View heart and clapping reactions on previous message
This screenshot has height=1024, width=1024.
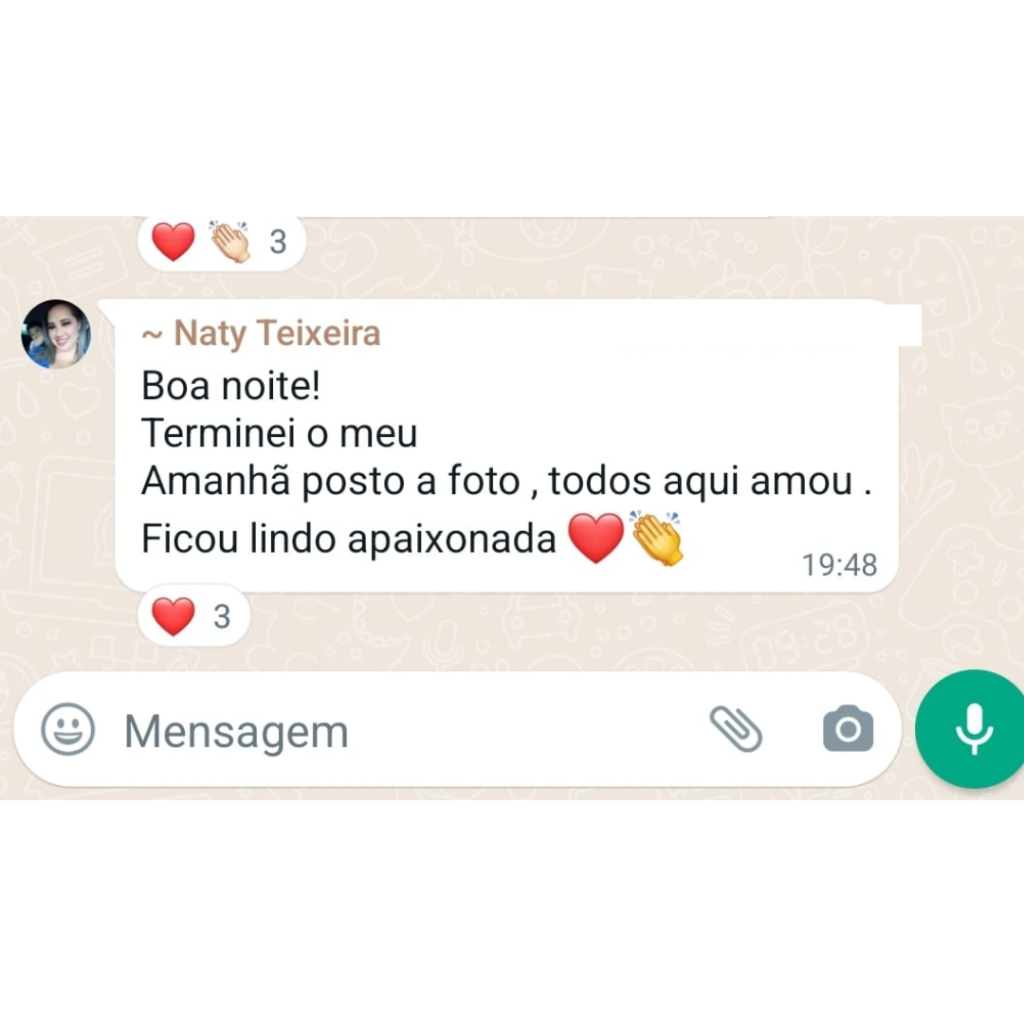[x=220, y=242]
